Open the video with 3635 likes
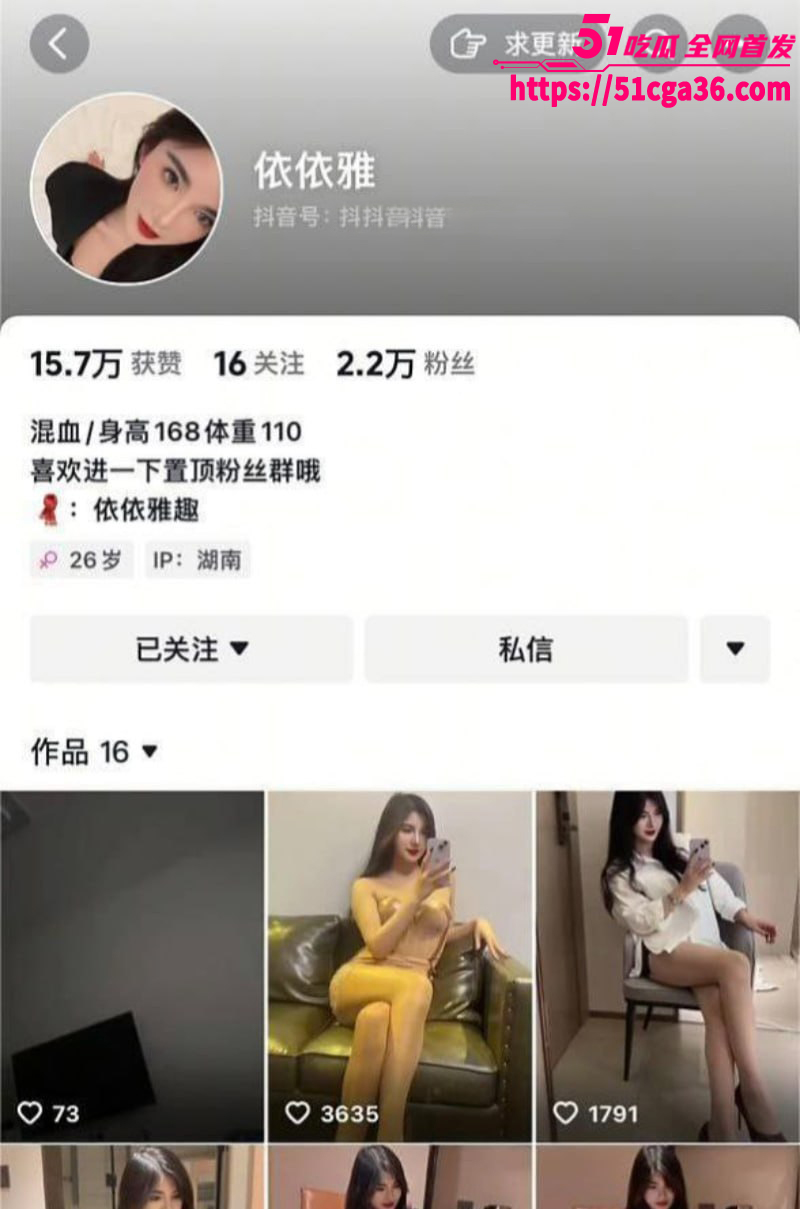This screenshot has width=800, height=1209. coord(400,965)
